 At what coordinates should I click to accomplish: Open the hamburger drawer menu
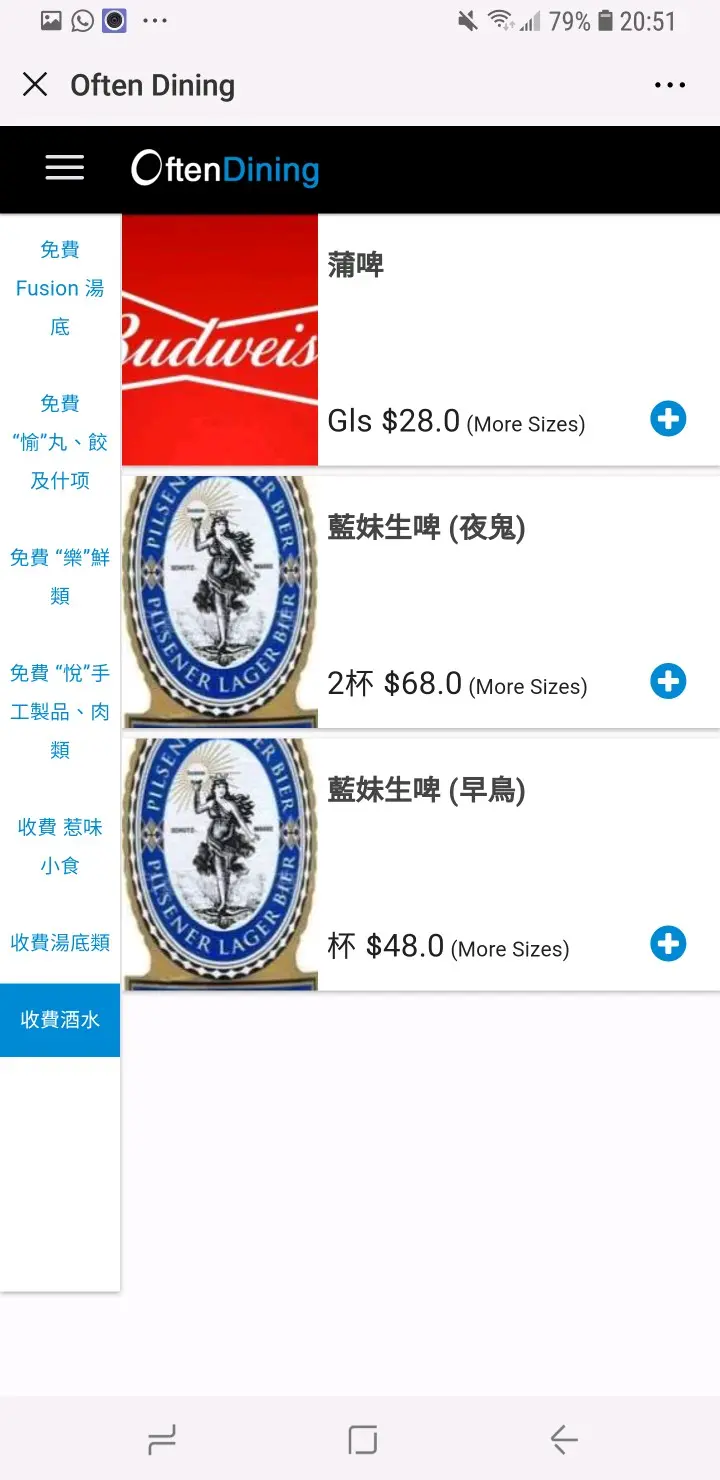coord(65,169)
